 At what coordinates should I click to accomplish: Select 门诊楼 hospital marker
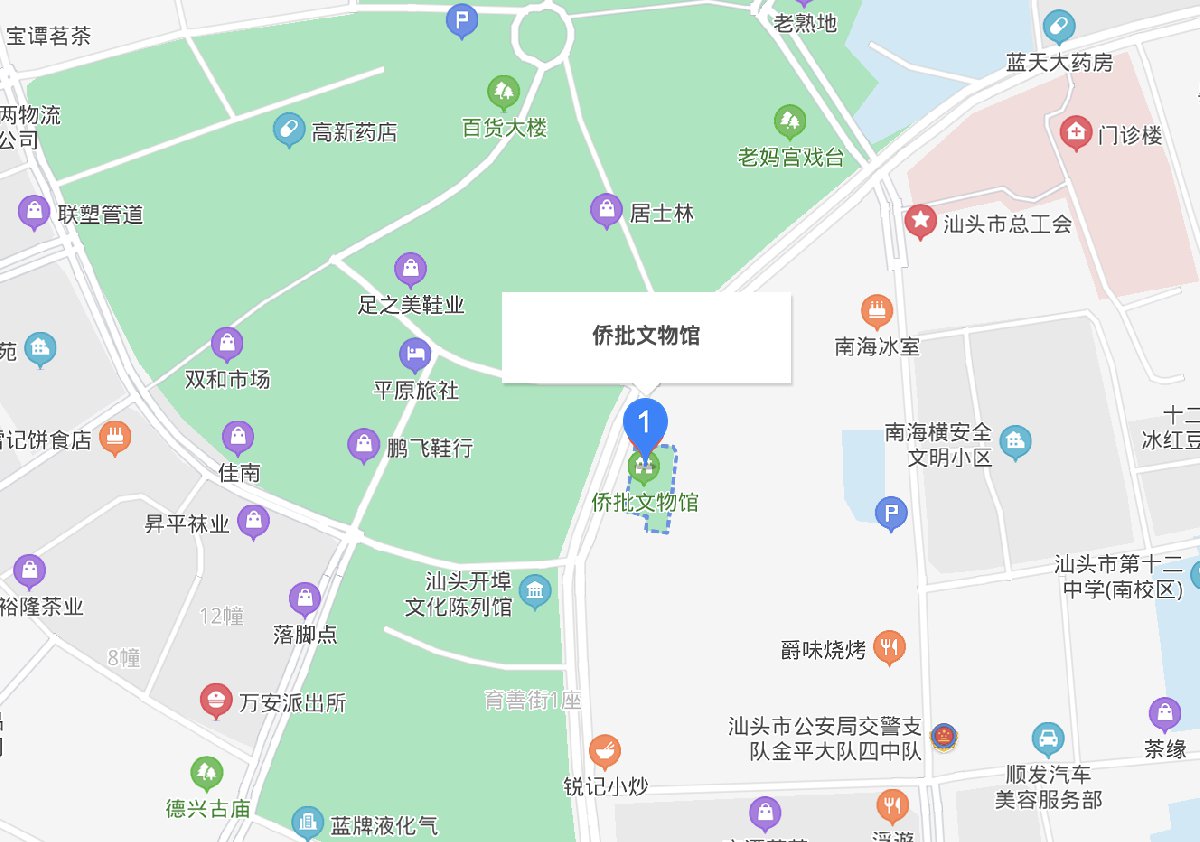coord(1076,132)
